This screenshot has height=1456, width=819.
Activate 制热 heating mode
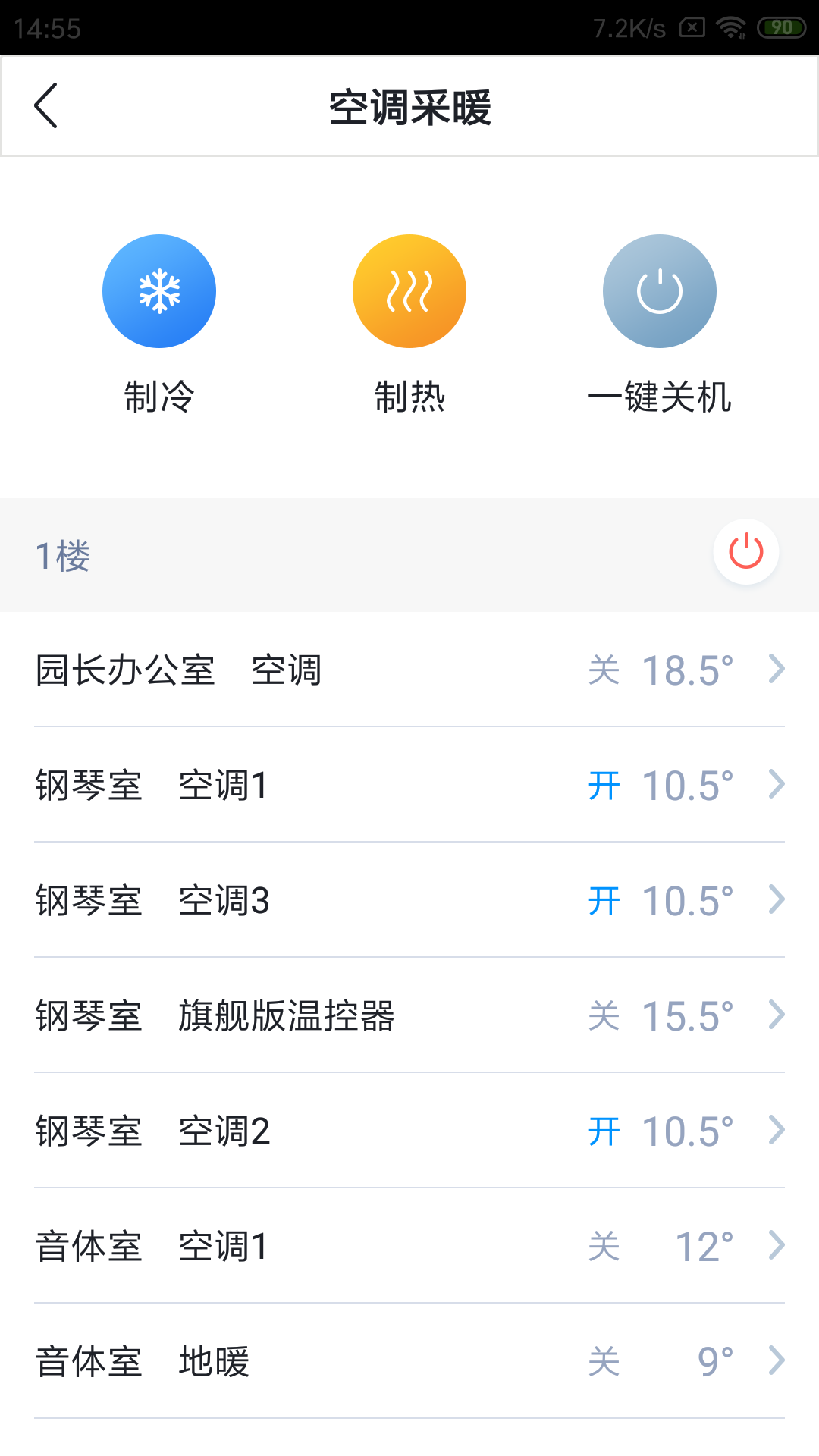coord(409,291)
